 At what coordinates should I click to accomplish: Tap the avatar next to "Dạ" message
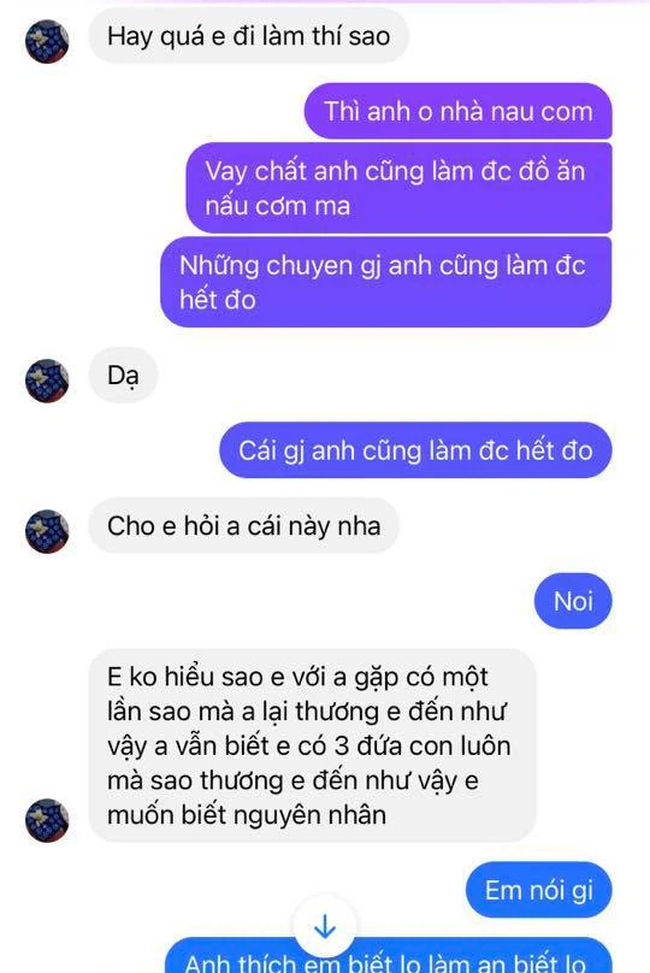47,380
